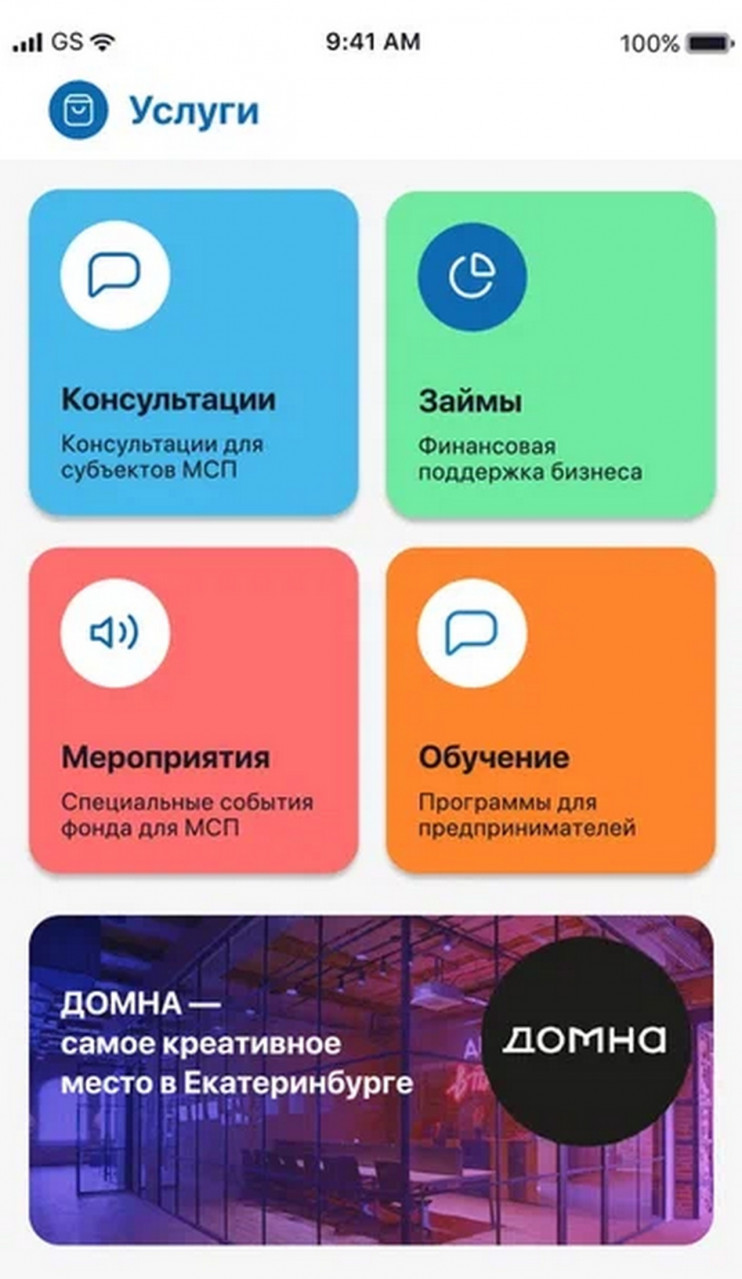Click the blue app logo next to Услуги
The image size is (742, 1279).
click(x=79, y=110)
